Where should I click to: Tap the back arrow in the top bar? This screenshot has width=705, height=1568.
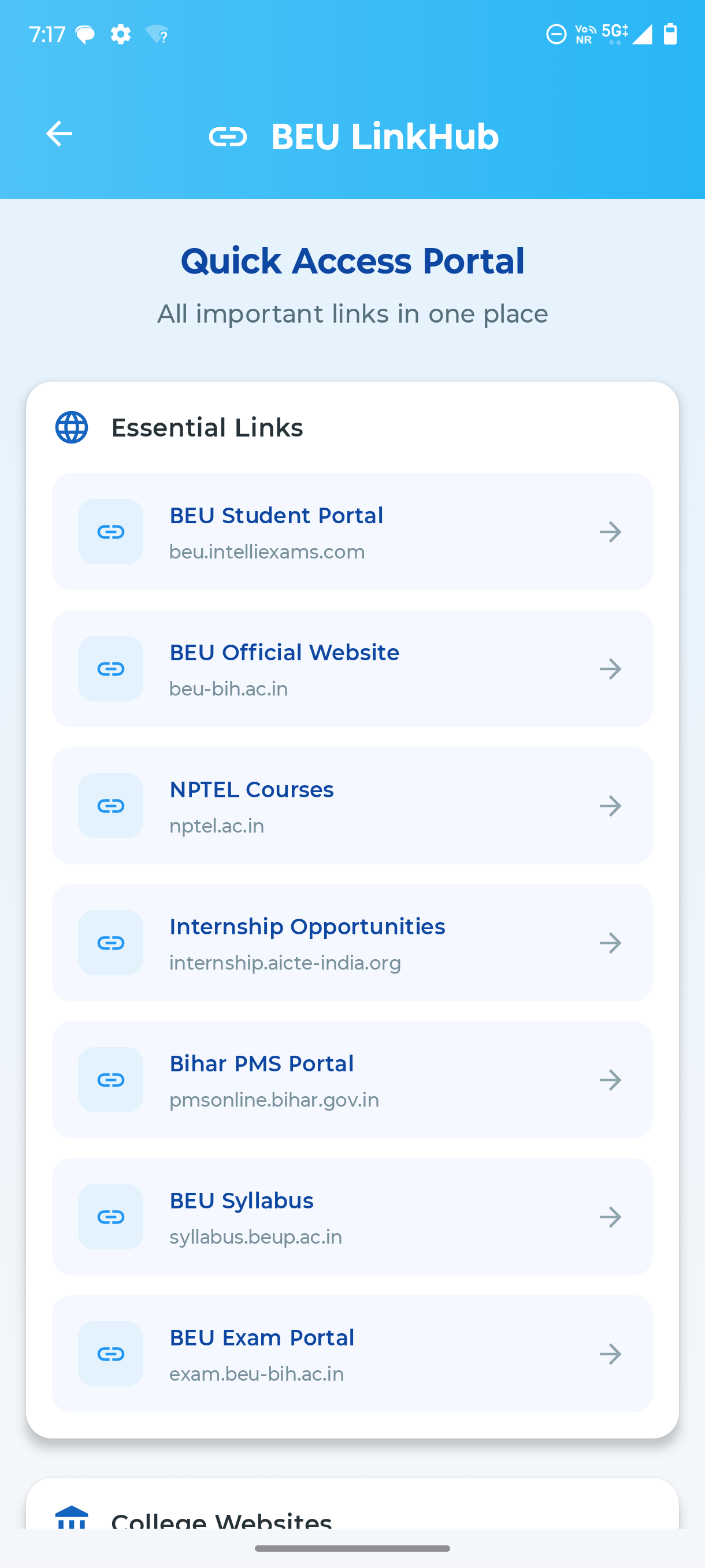click(58, 135)
